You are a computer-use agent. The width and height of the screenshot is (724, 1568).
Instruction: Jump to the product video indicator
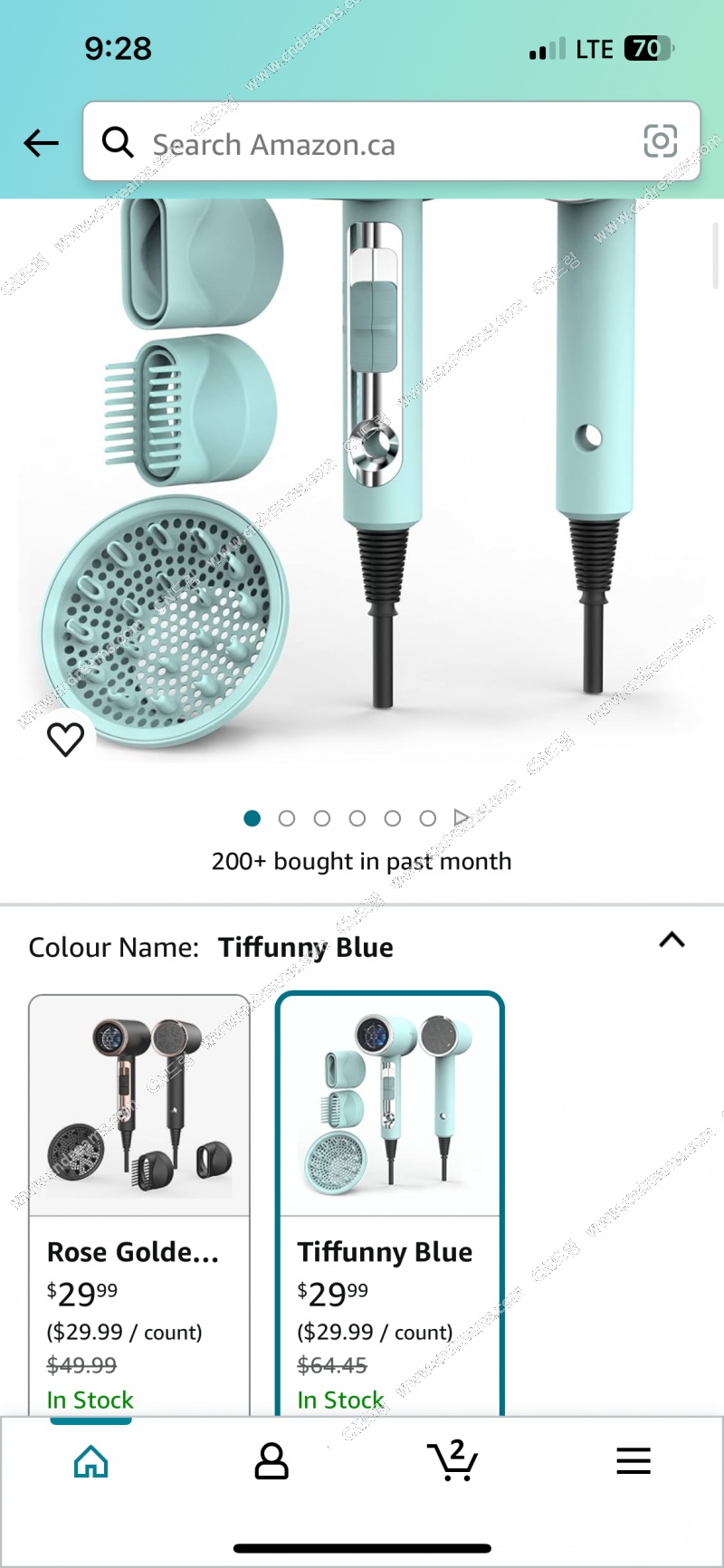click(462, 817)
